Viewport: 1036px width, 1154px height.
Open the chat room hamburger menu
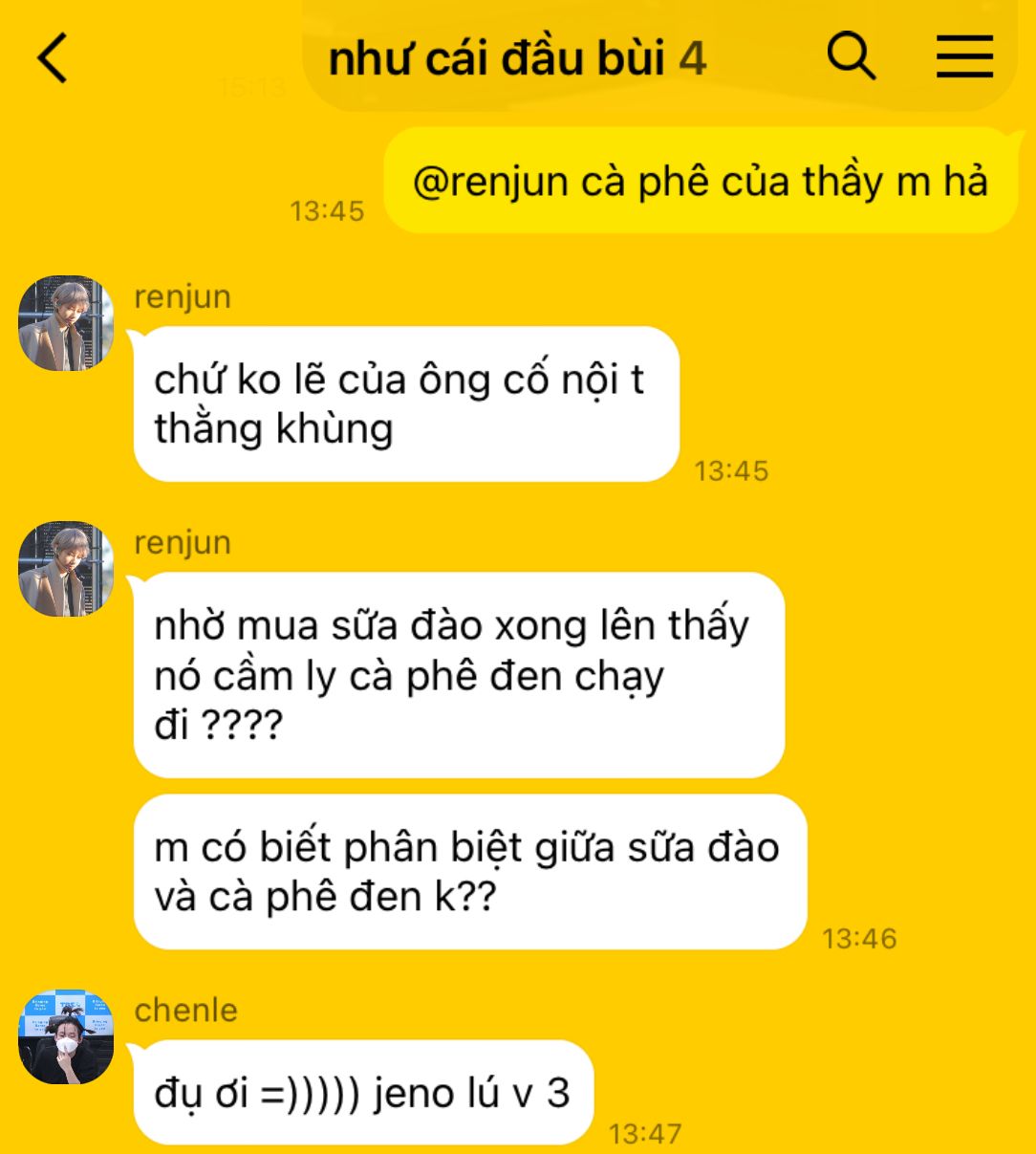point(964,56)
